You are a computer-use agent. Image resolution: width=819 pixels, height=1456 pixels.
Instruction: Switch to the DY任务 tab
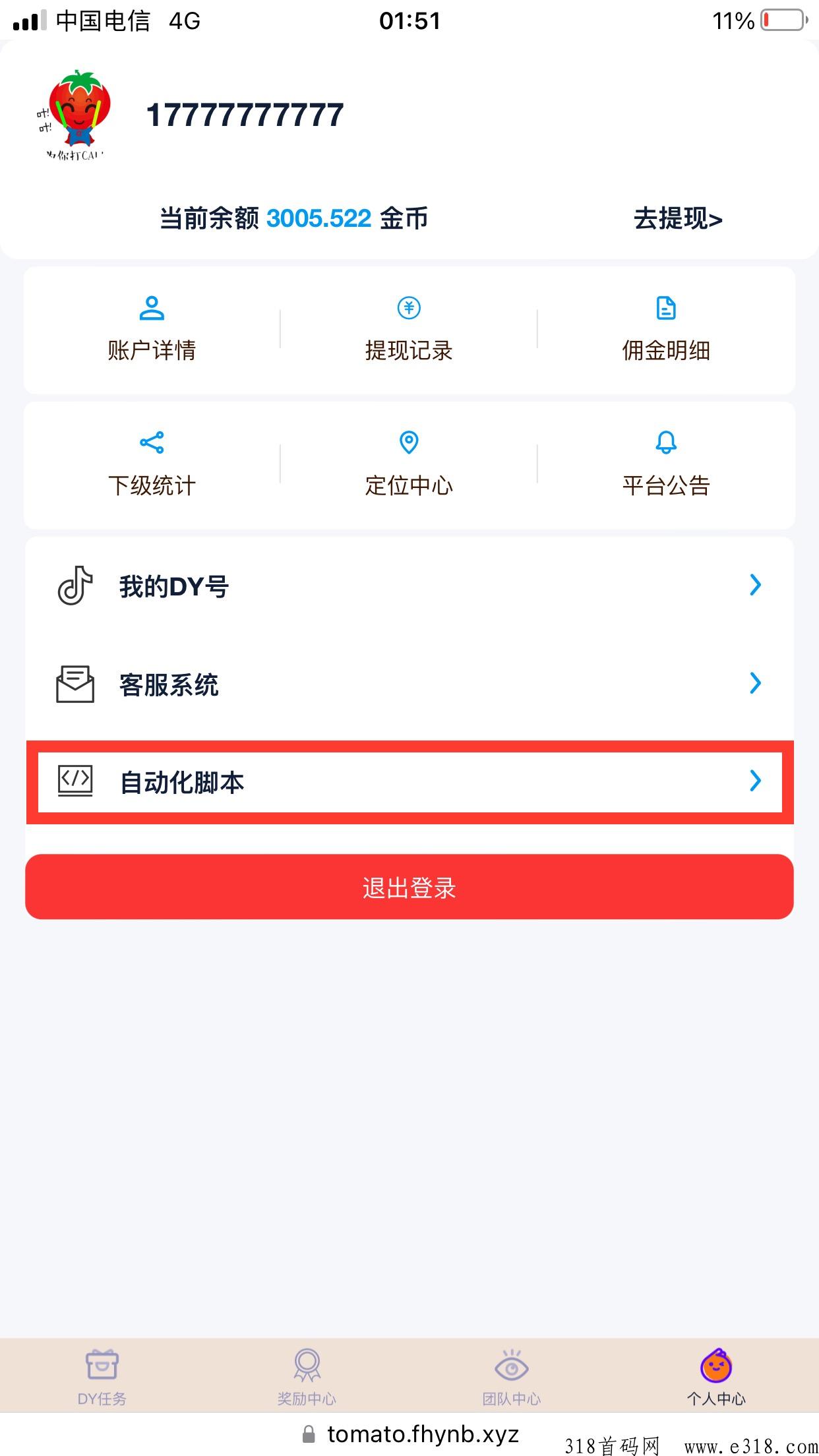(x=102, y=1376)
